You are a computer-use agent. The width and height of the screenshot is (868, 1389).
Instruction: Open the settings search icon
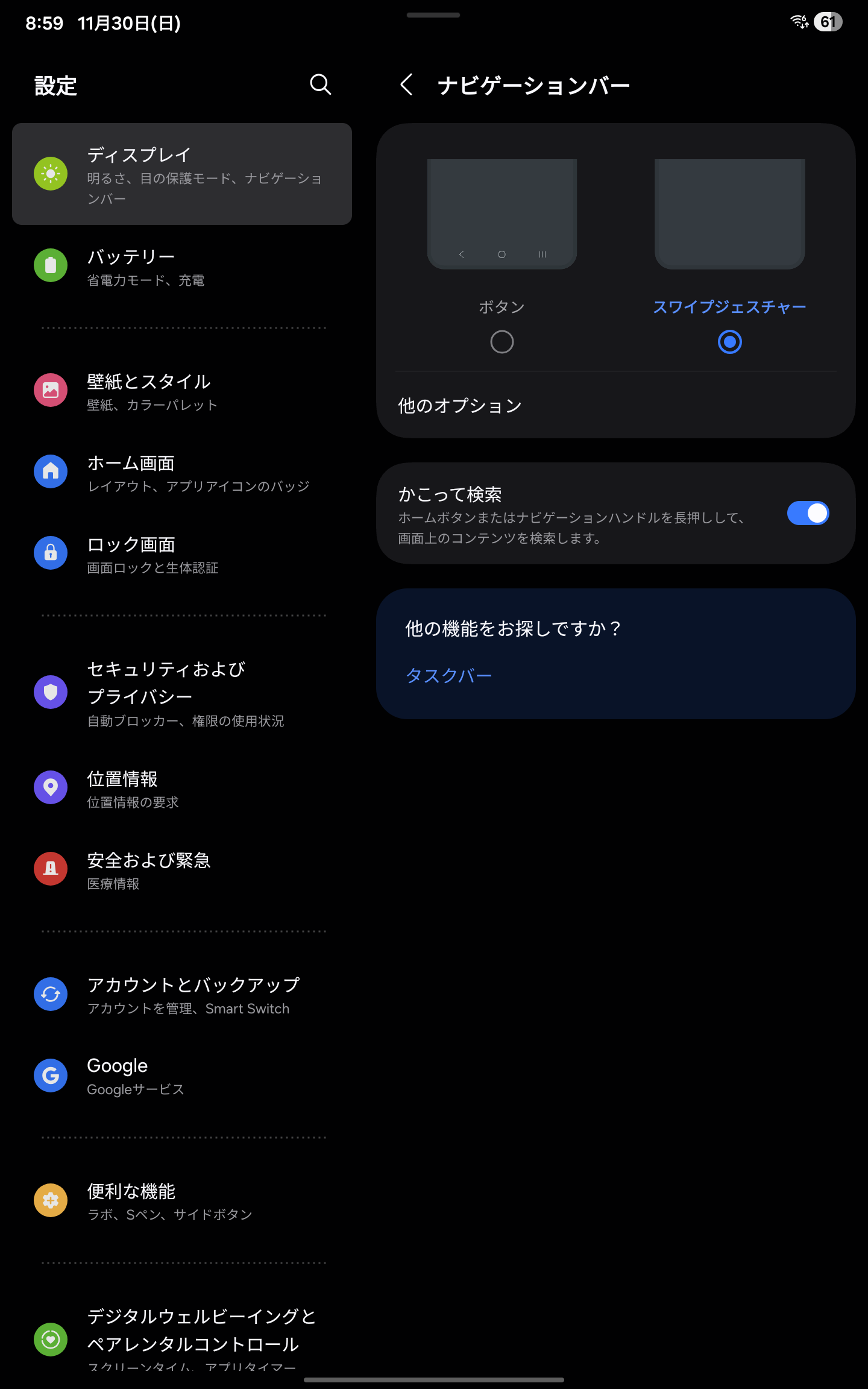[x=320, y=85]
